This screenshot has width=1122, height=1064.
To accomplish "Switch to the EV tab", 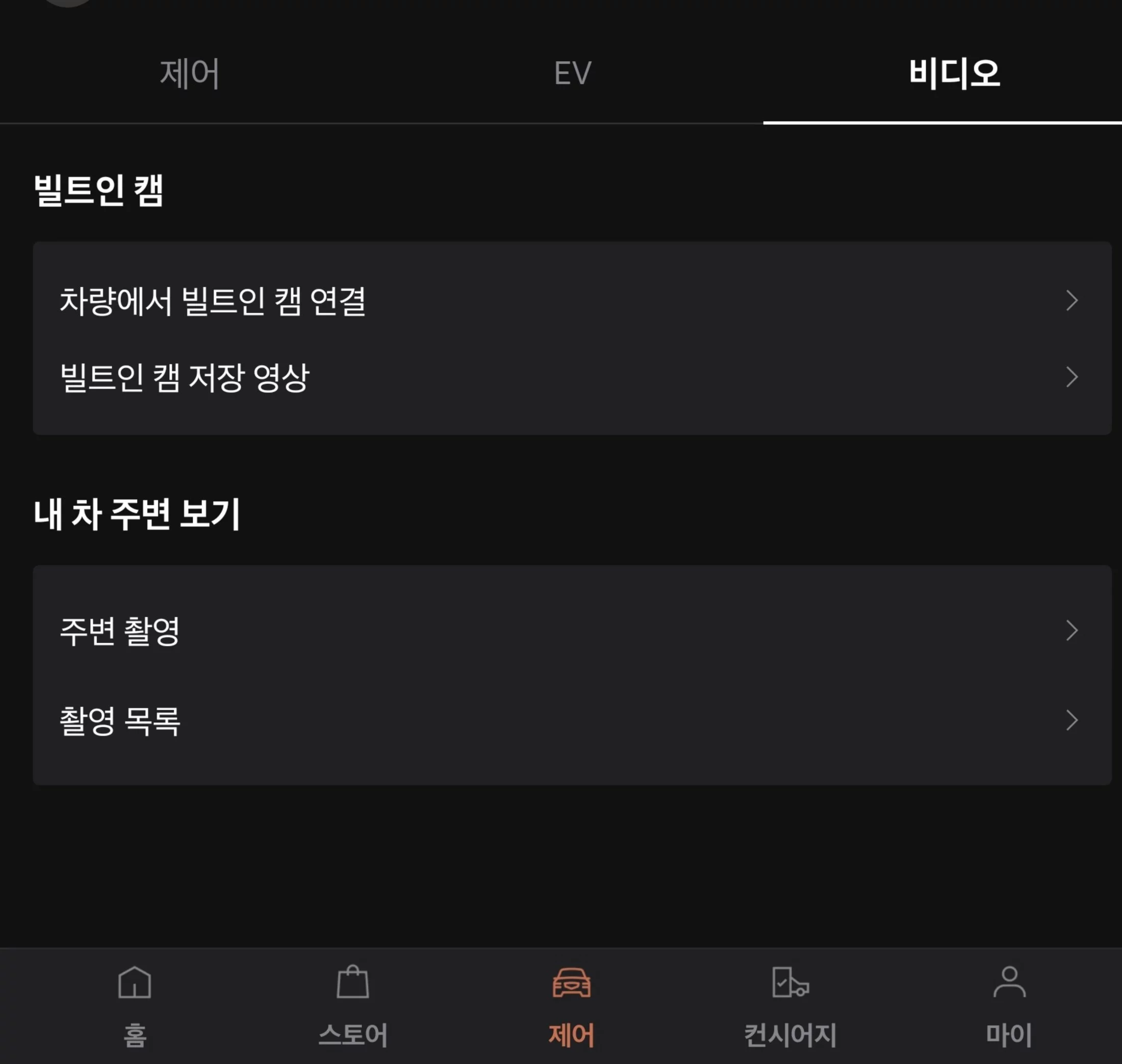I will (572, 74).
